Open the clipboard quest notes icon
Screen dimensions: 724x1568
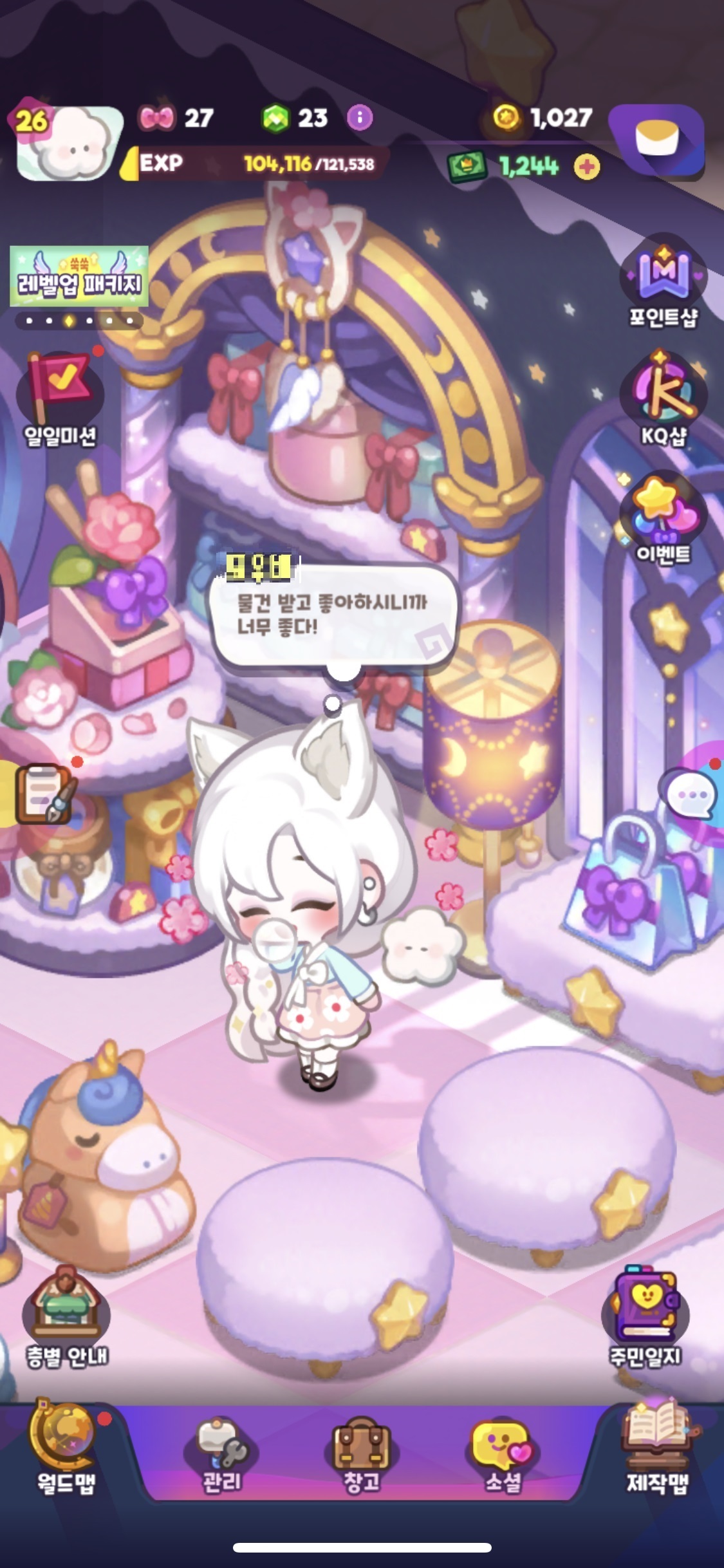44,793
